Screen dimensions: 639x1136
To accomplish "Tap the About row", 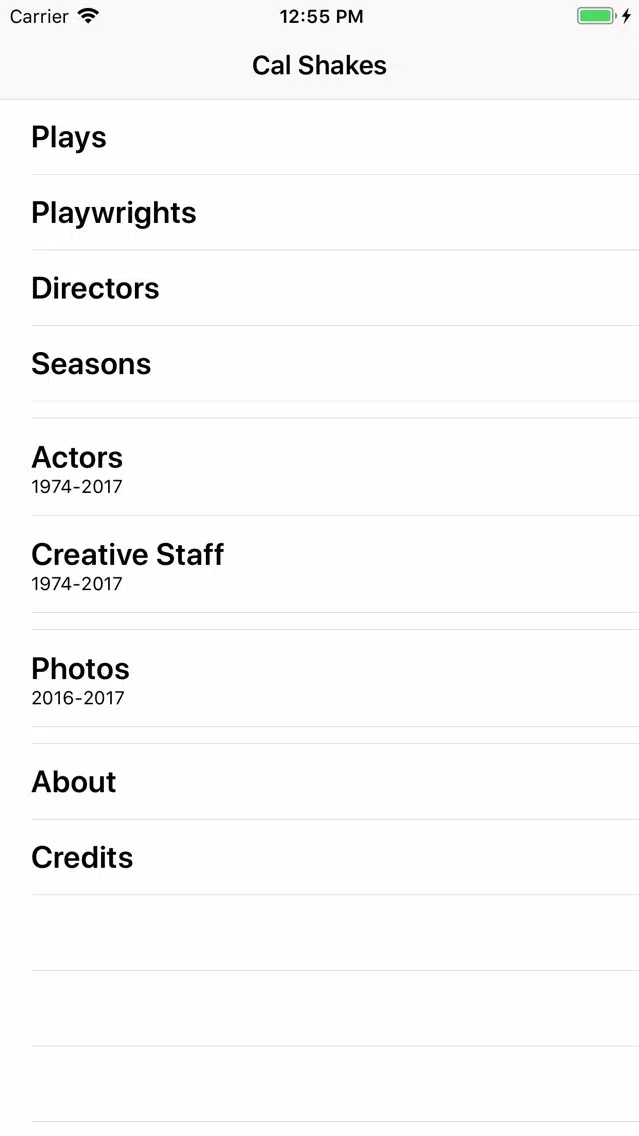I will point(320,782).
